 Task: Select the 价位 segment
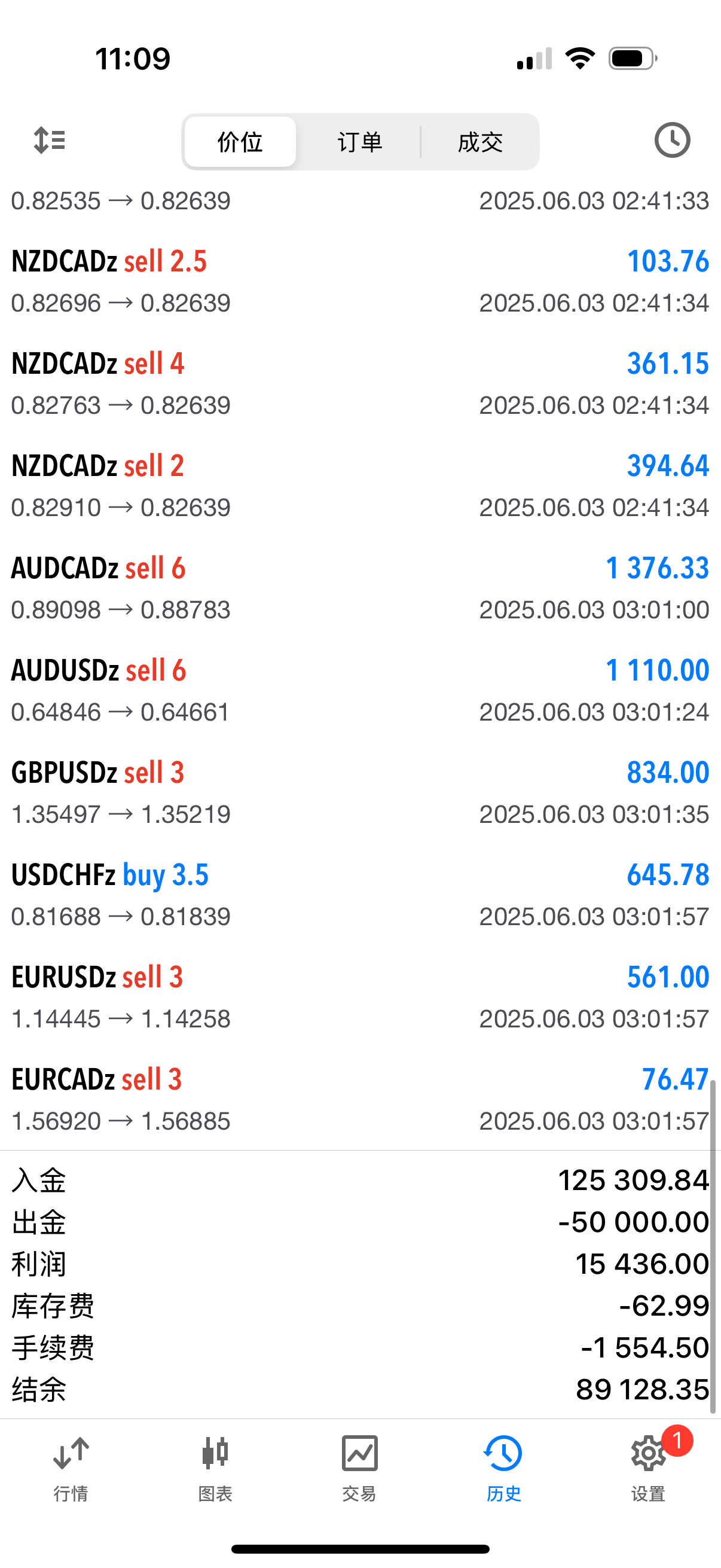[240, 142]
